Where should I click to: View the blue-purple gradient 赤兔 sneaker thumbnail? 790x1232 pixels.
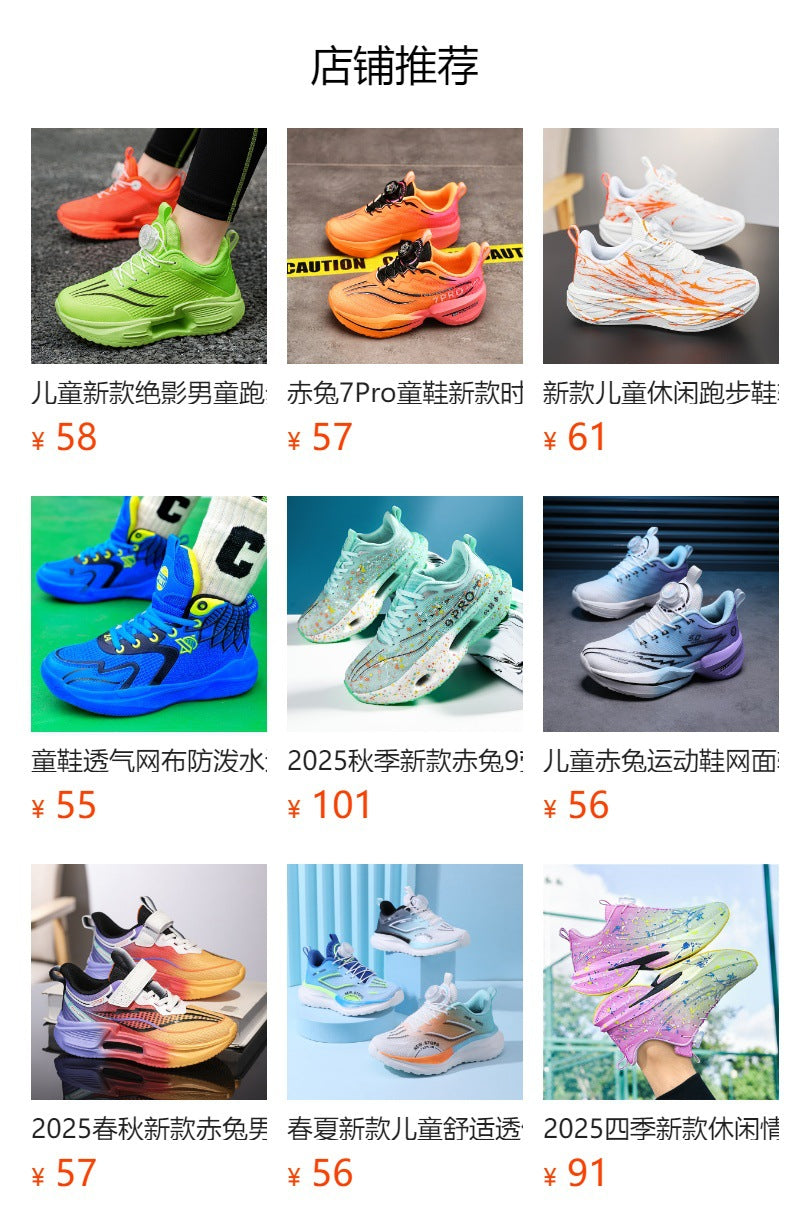click(x=660, y=613)
